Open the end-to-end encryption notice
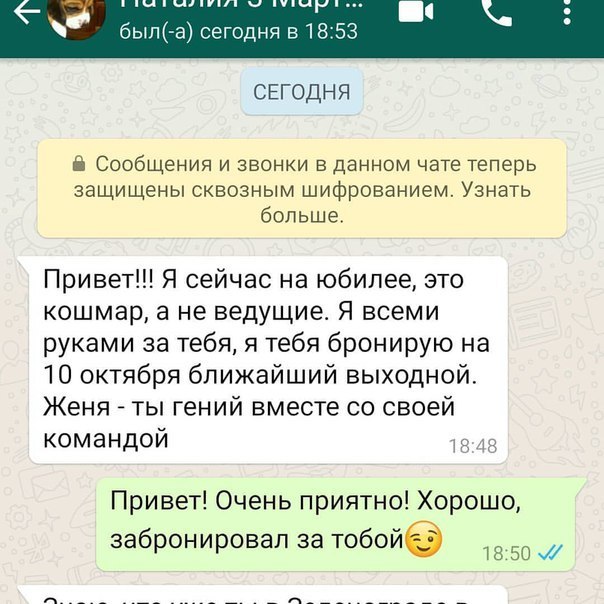The height and width of the screenshot is (604, 604). point(301,189)
